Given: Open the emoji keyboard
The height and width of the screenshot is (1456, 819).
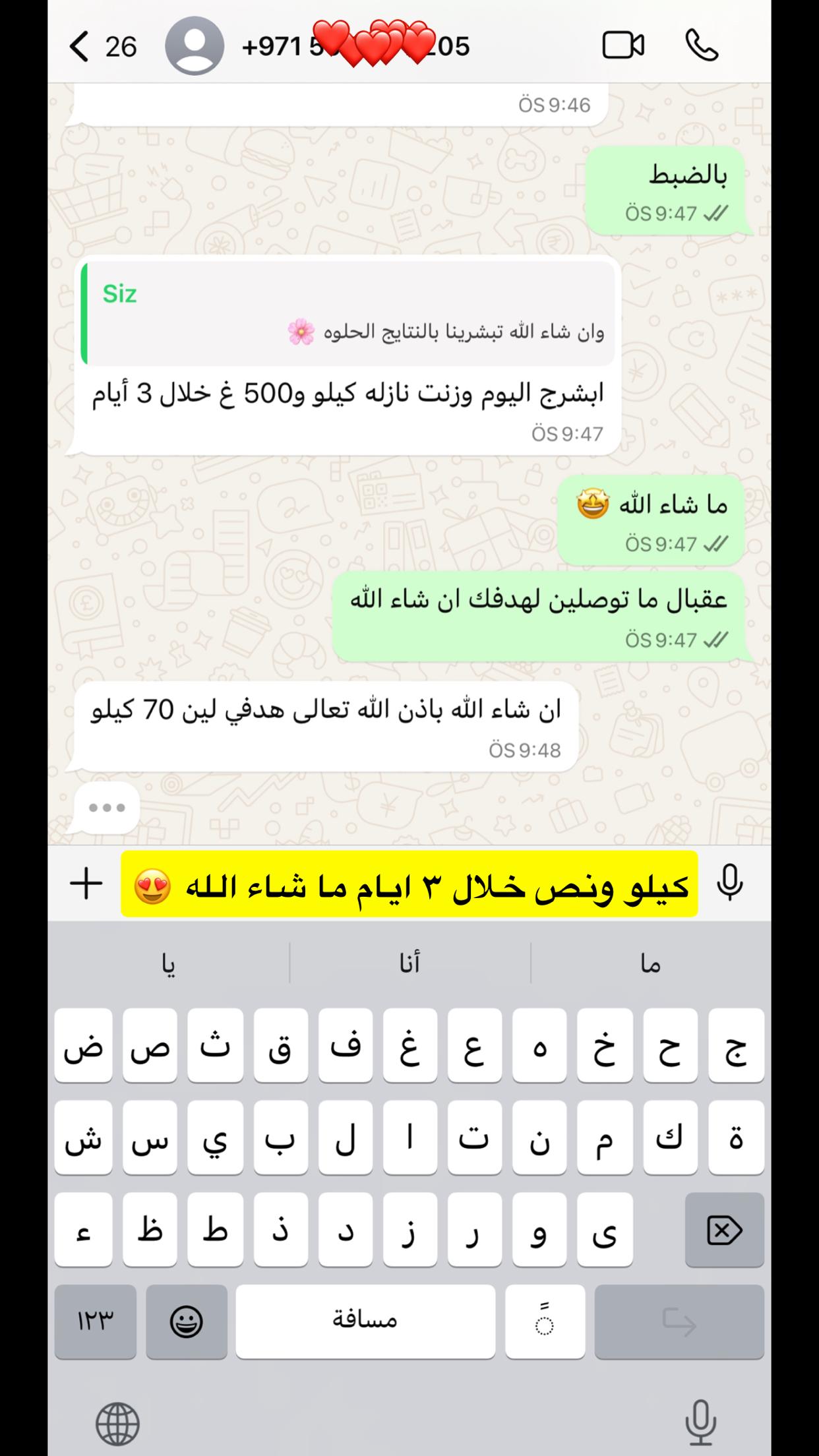Looking at the screenshot, I should [187, 1321].
